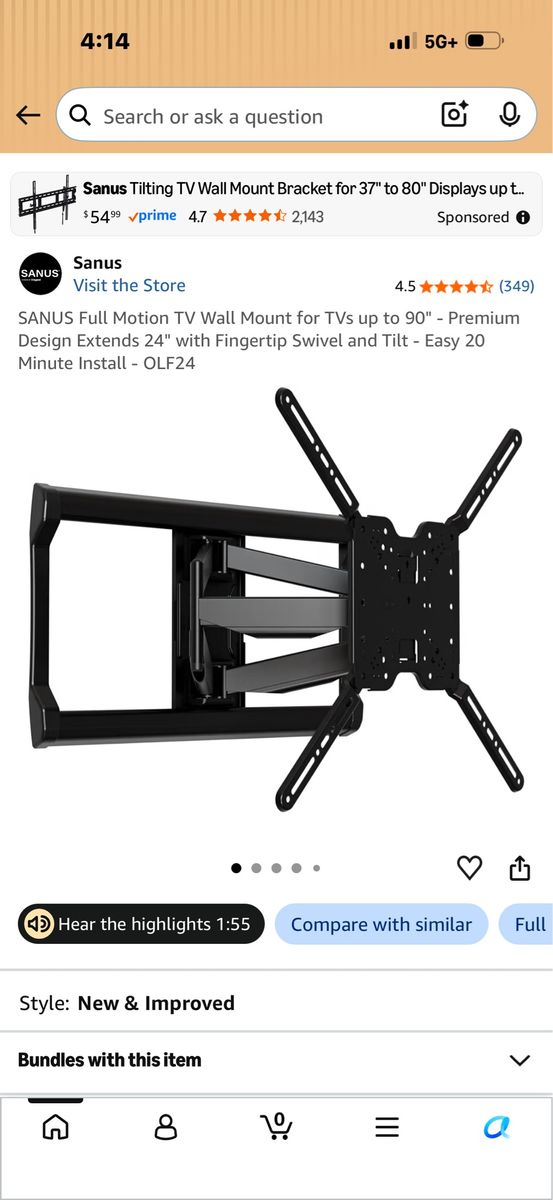Expand Bundles with this item
This screenshot has width=553, height=1200.
[x=276, y=1060]
